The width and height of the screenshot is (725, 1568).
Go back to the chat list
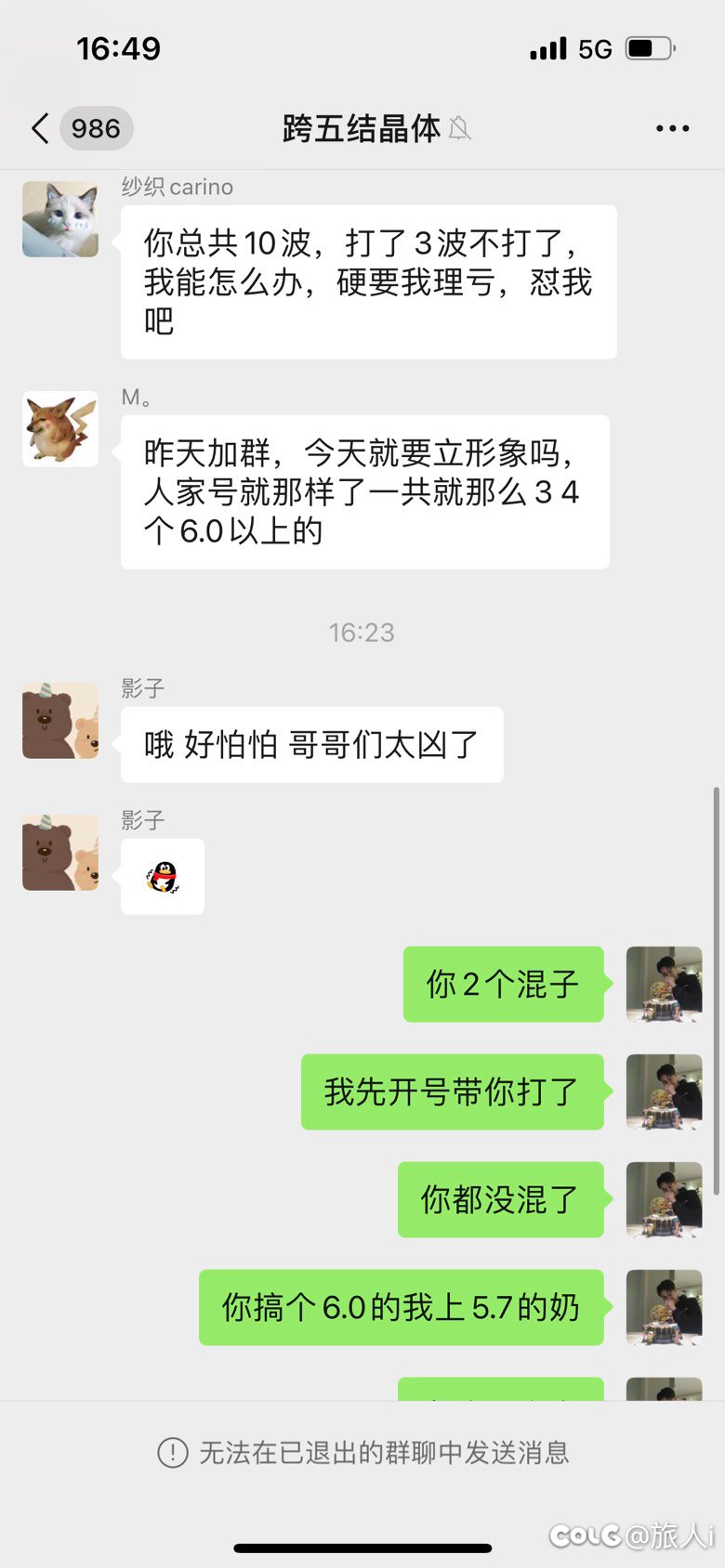click(x=41, y=128)
